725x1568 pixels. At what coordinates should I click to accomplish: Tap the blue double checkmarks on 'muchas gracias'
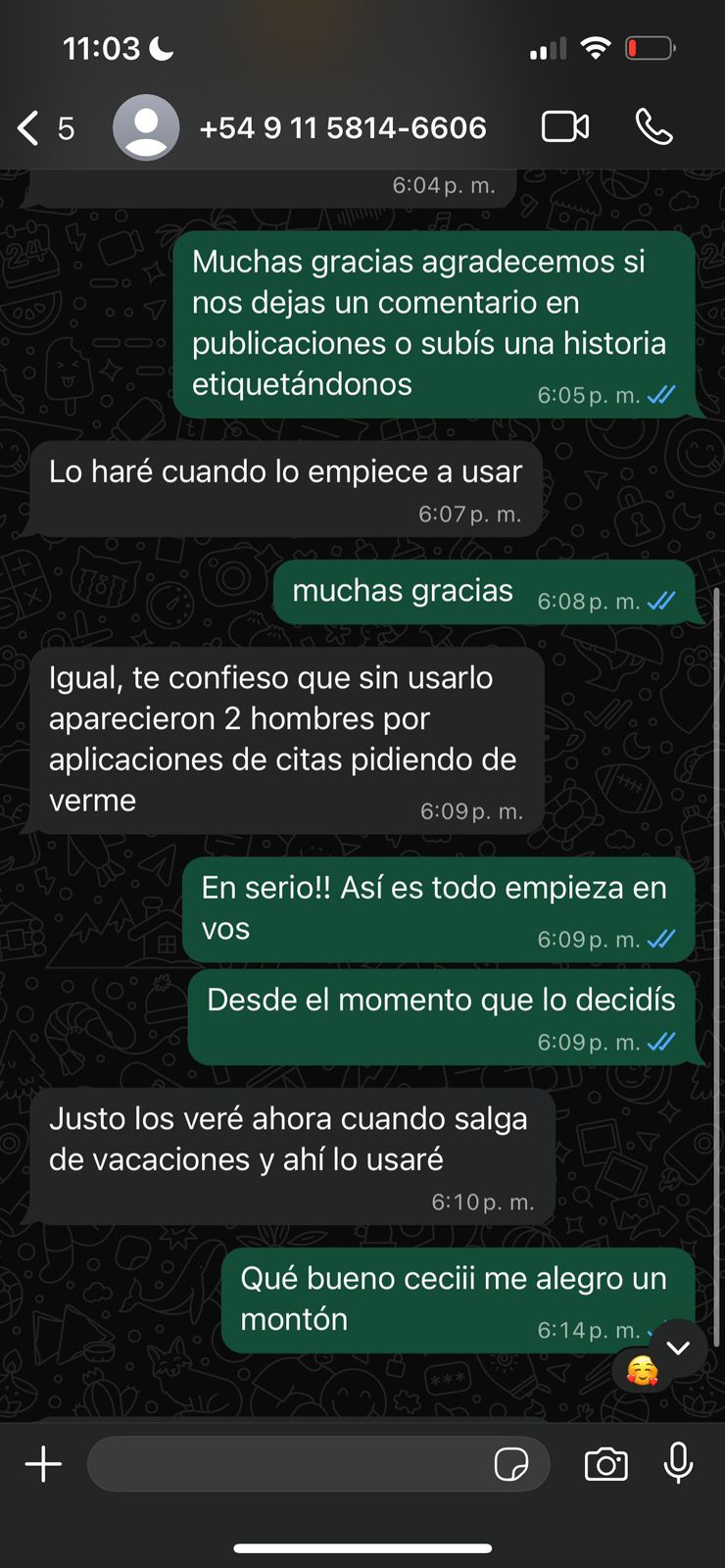(662, 601)
